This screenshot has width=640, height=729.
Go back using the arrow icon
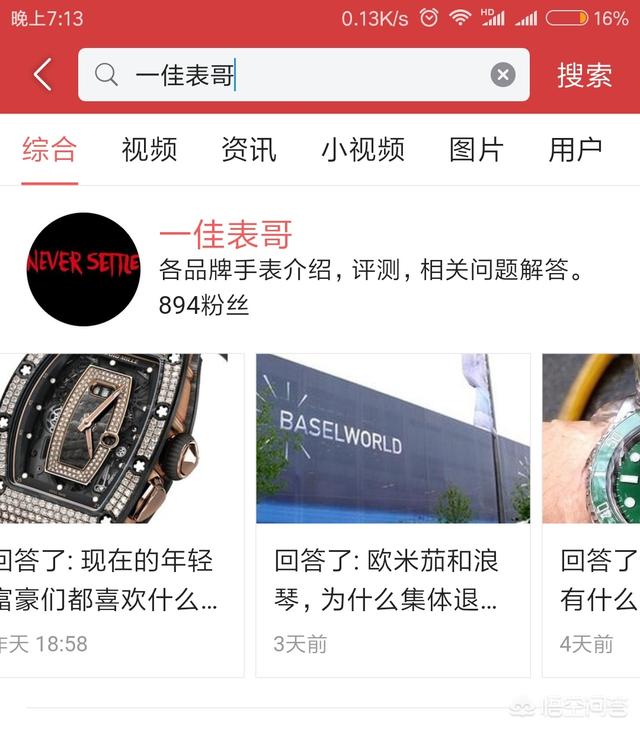pyautogui.click(x=42, y=75)
